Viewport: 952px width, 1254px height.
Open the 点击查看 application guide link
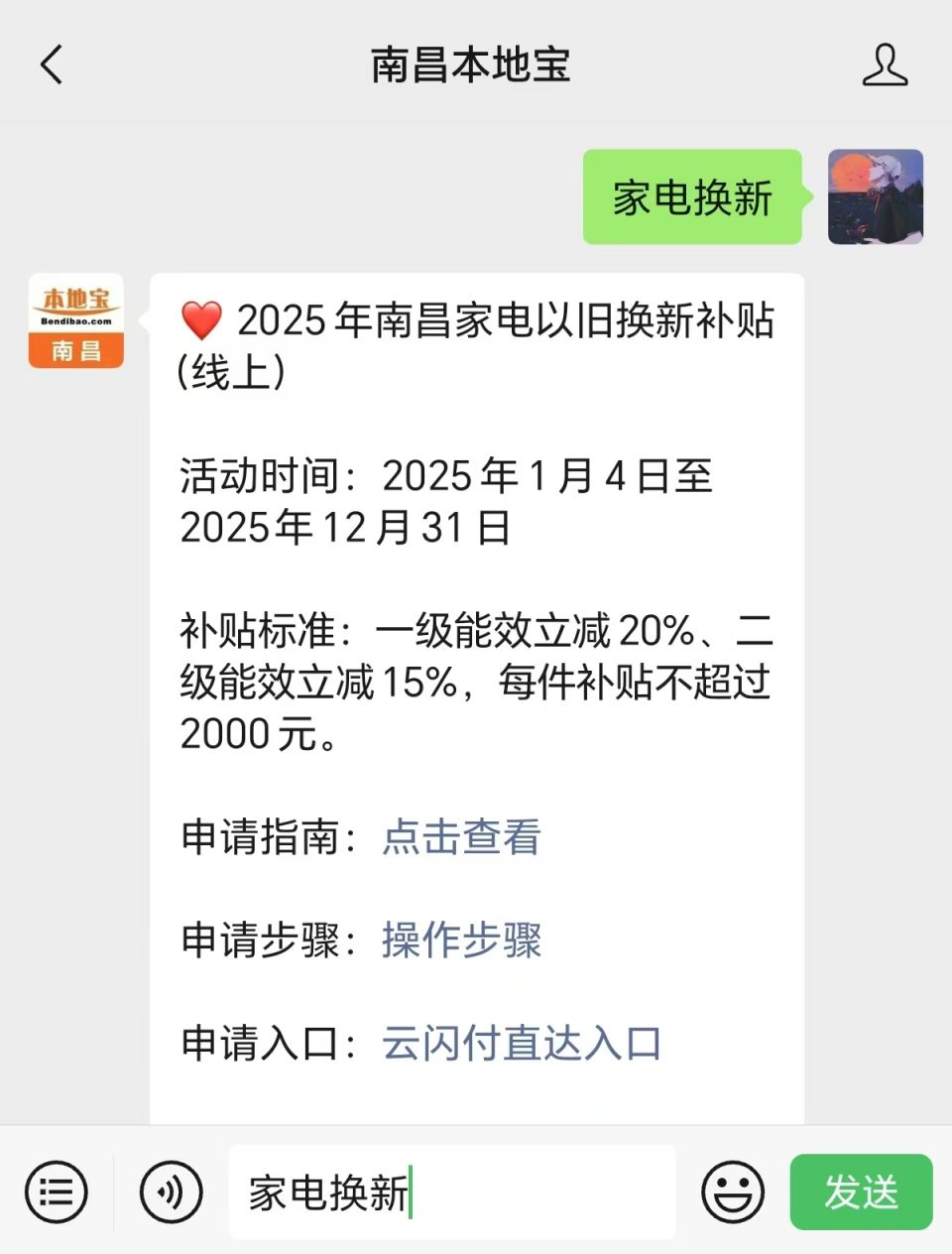click(461, 836)
